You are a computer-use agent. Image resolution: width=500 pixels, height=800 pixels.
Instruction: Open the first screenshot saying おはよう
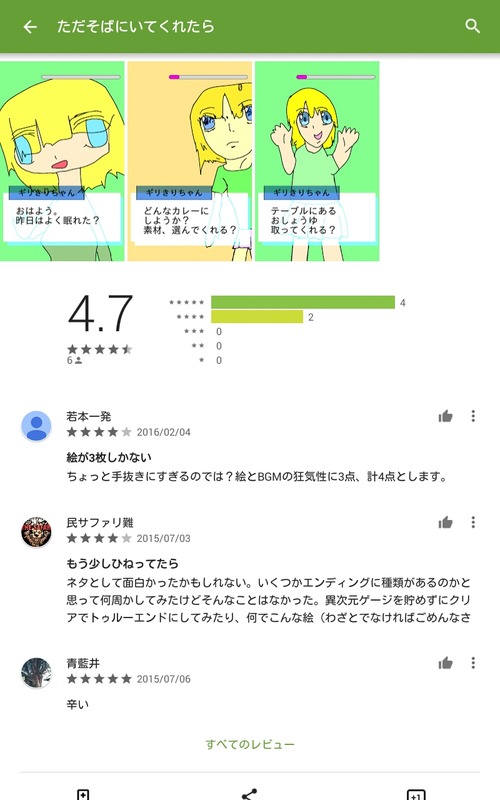(62, 161)
